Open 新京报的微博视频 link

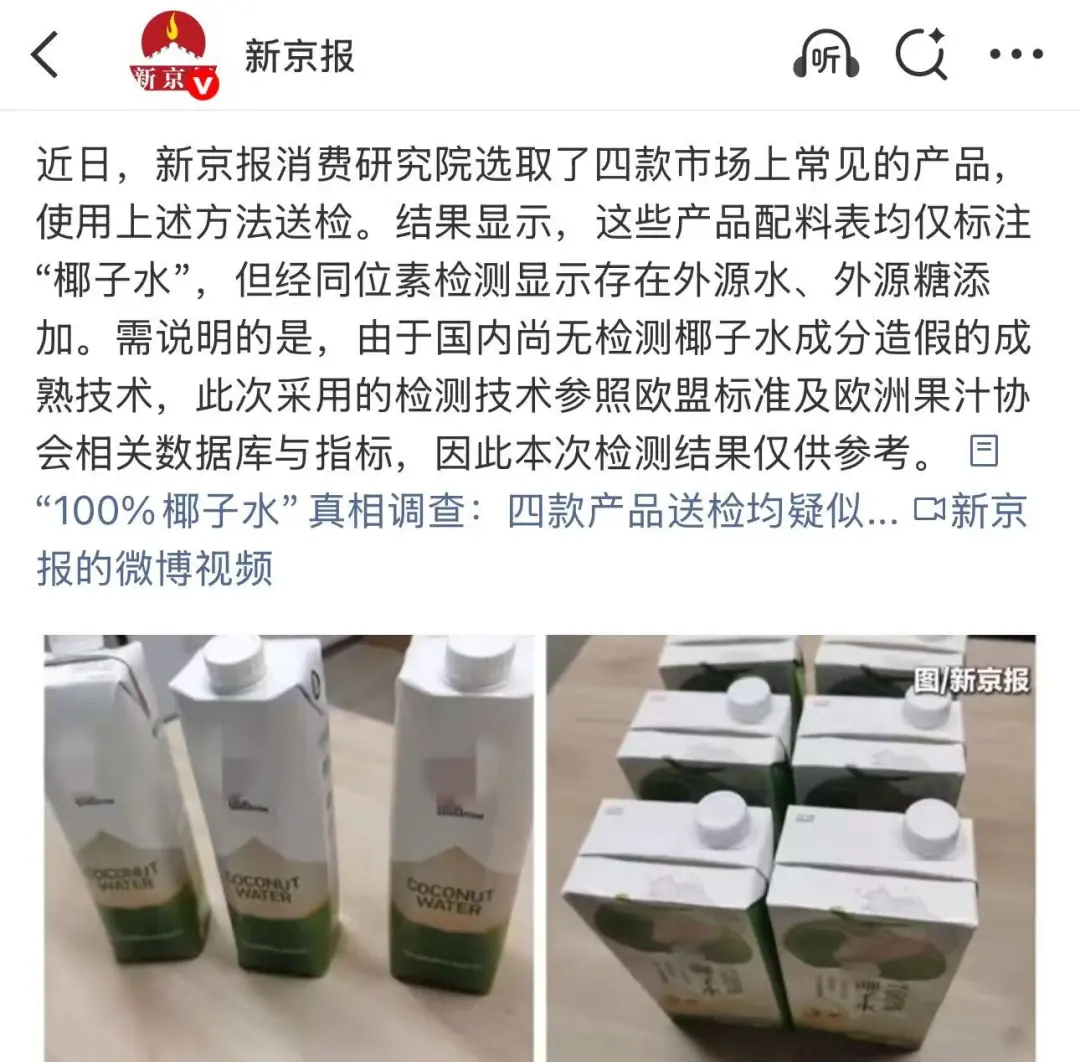tap(154, 568)
